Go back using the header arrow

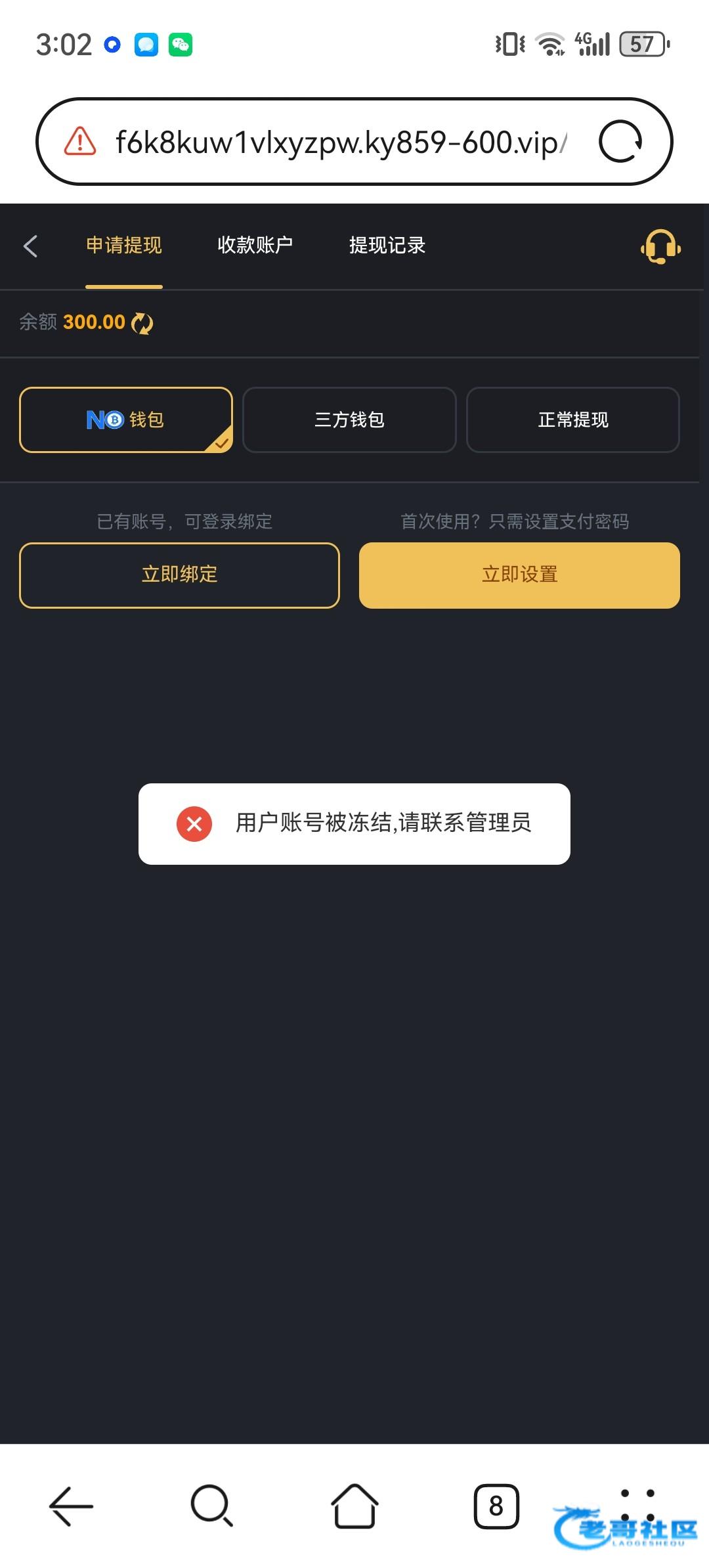[x=30, y=246]
